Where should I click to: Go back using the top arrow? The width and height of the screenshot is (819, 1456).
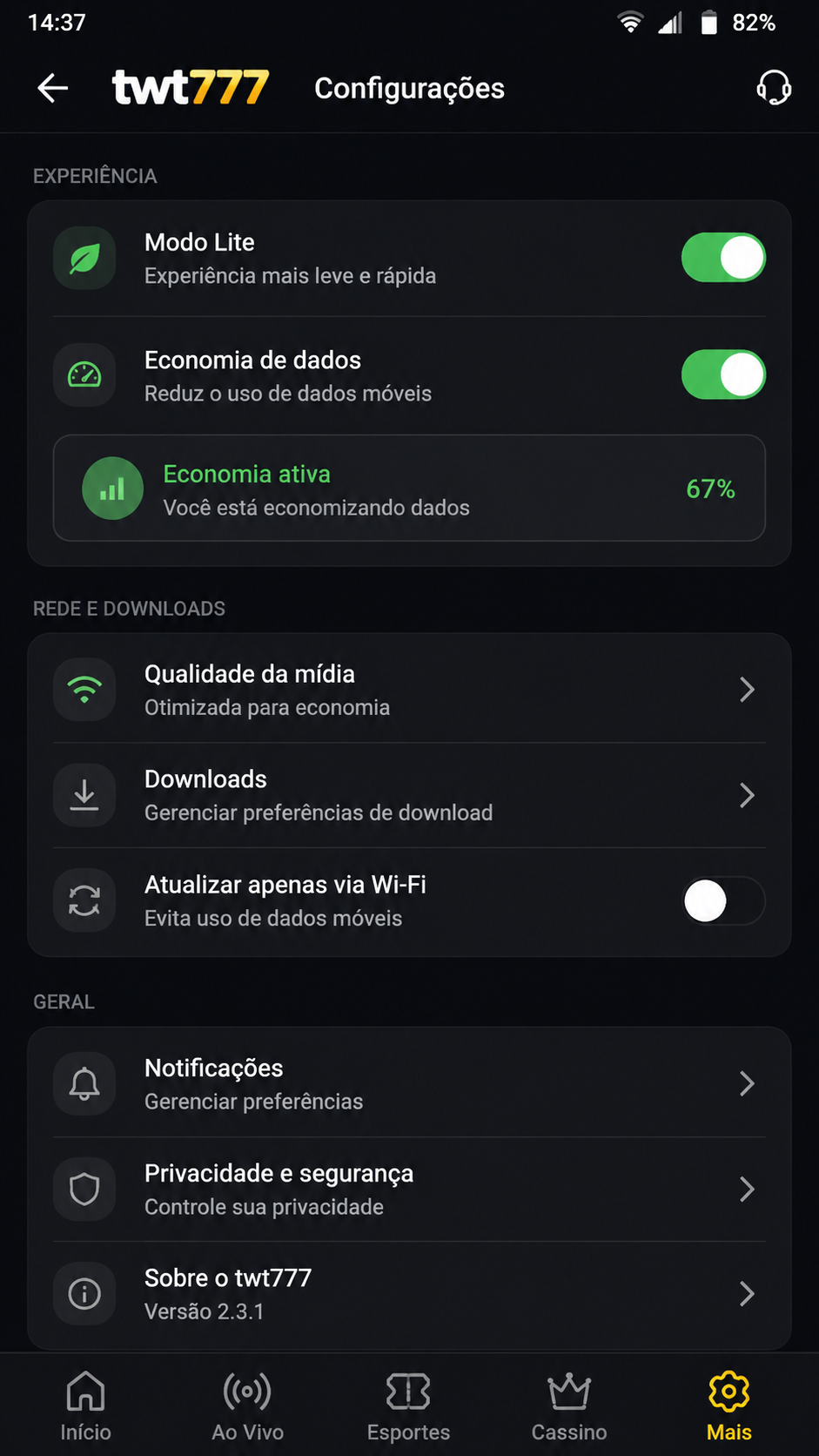(x=53, y=88)
